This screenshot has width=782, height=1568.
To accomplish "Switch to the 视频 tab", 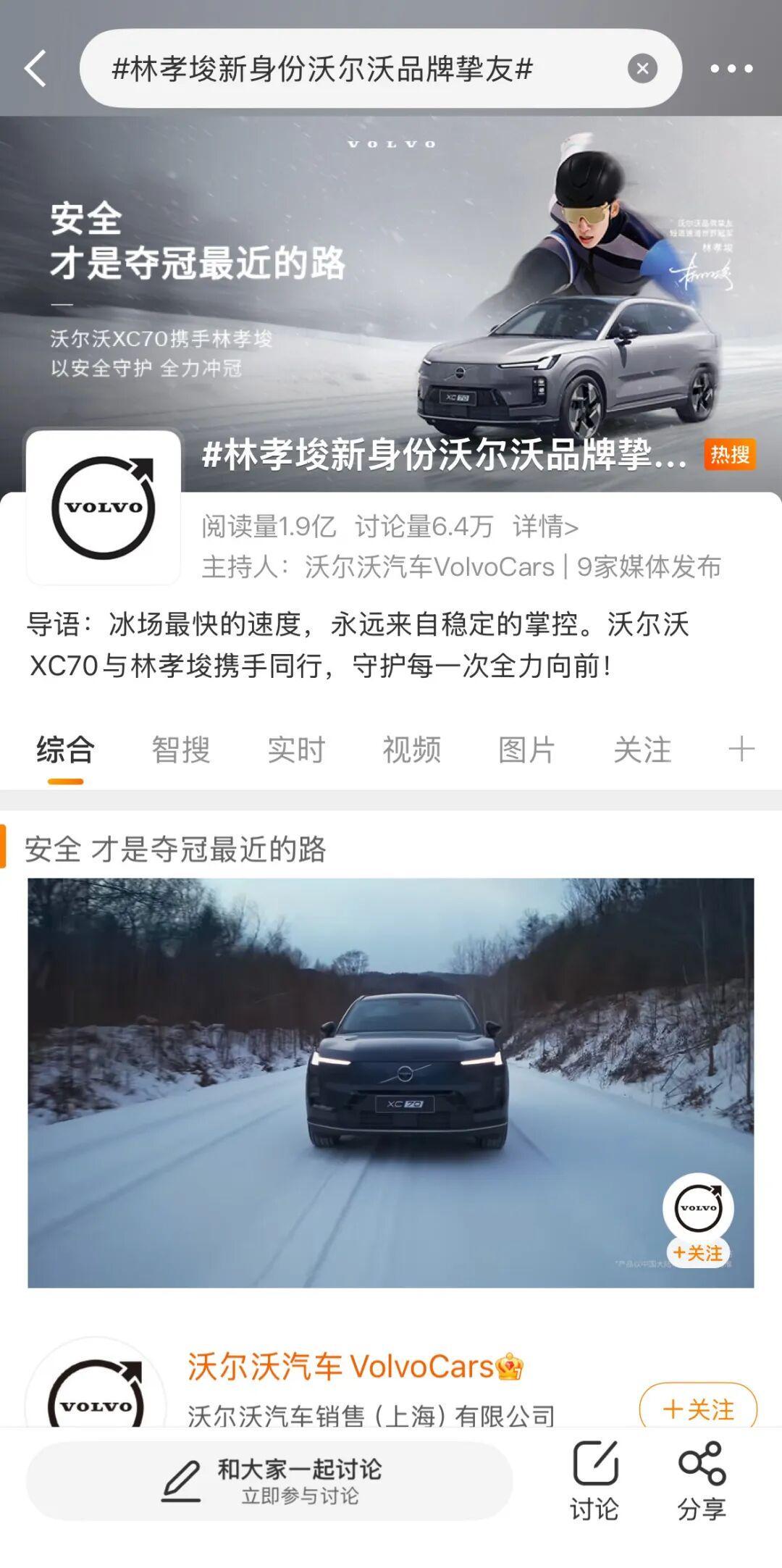I will pos(411,750).
